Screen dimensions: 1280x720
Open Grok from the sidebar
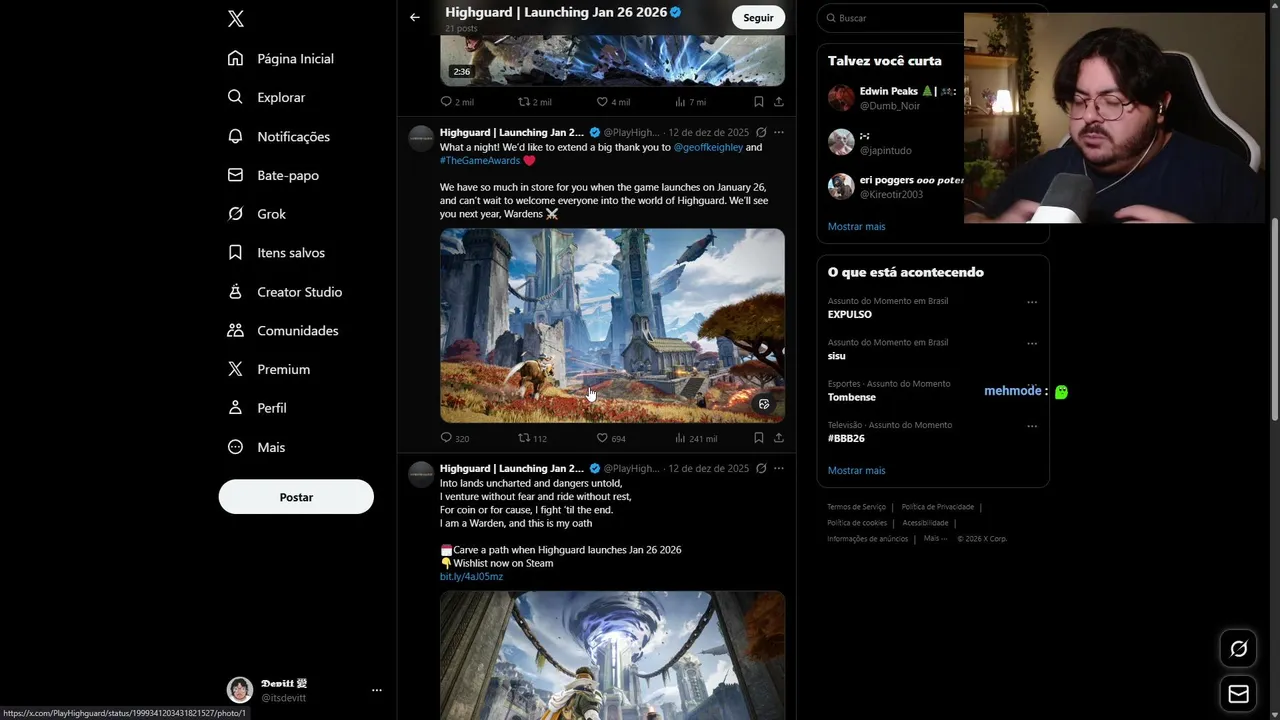coord(270,214)
